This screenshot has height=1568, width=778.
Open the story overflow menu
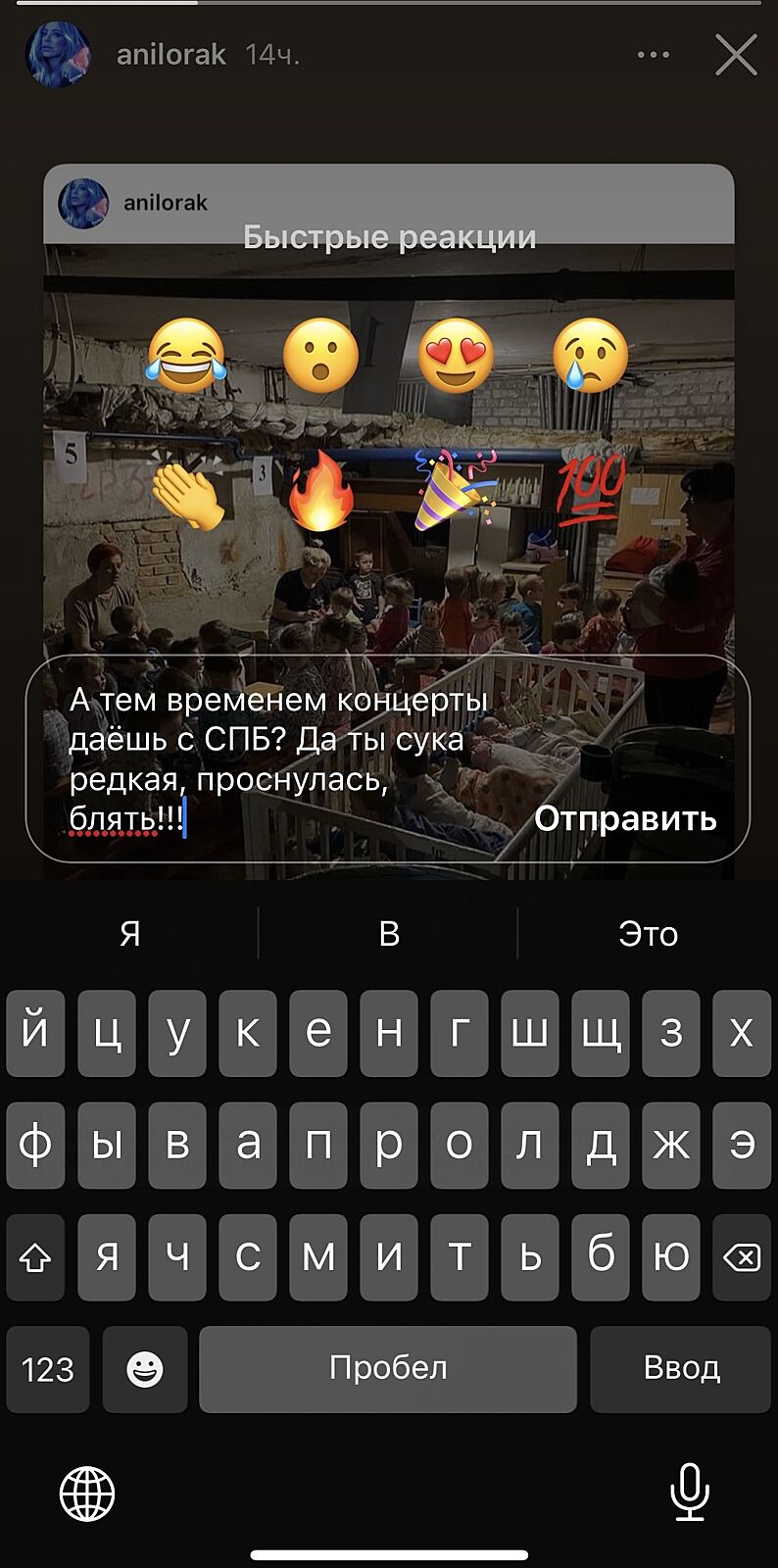[654, 55]
